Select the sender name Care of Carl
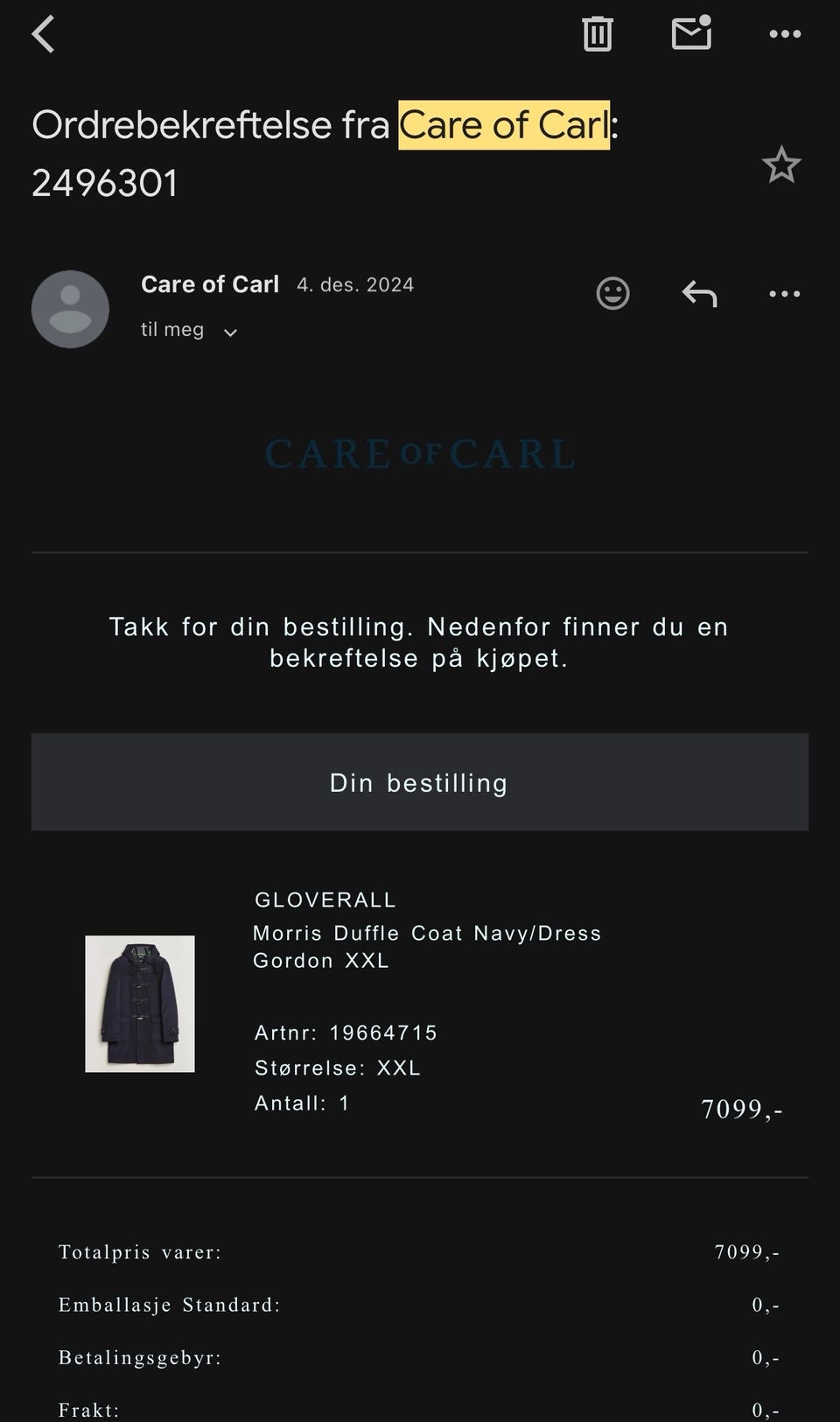840x1422 pixels. pyautogui.click(x=210, y=284)
